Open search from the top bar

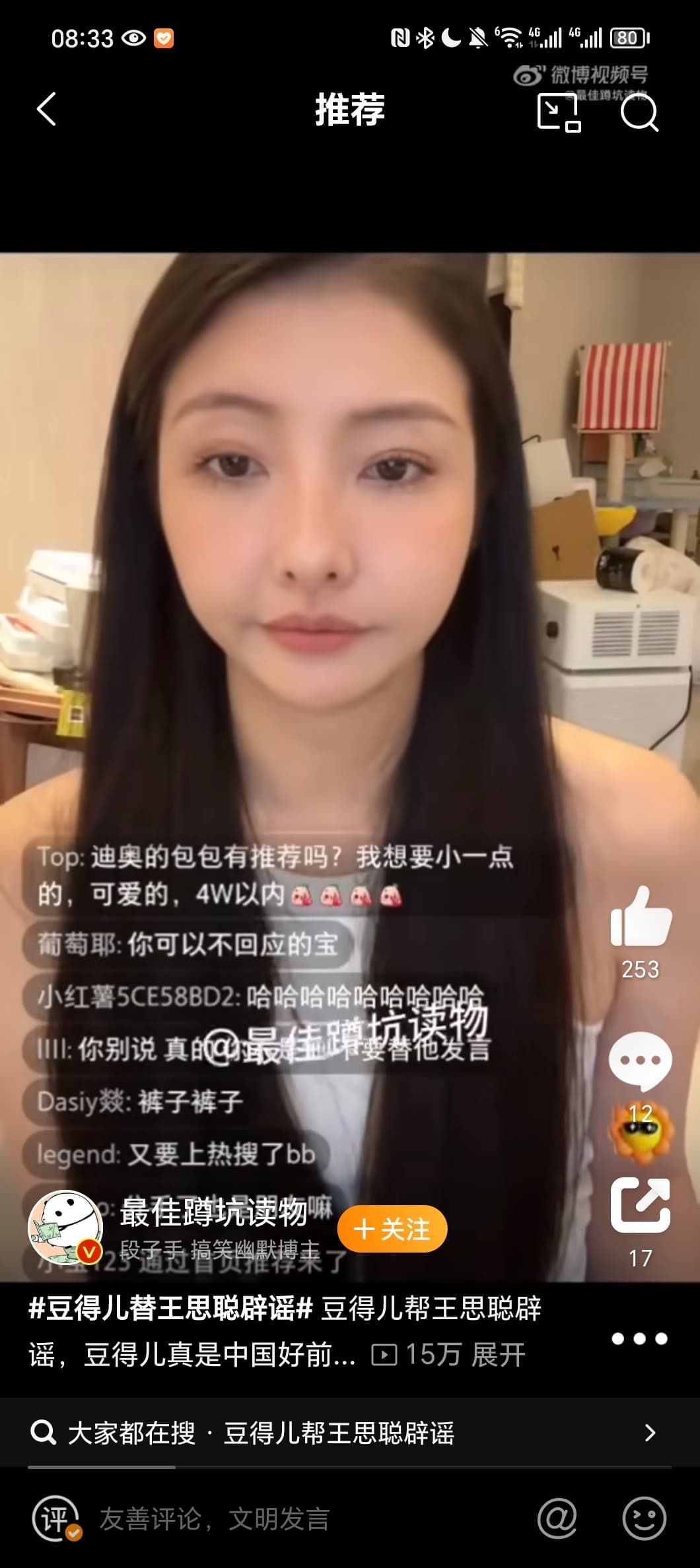pos(639,112)
